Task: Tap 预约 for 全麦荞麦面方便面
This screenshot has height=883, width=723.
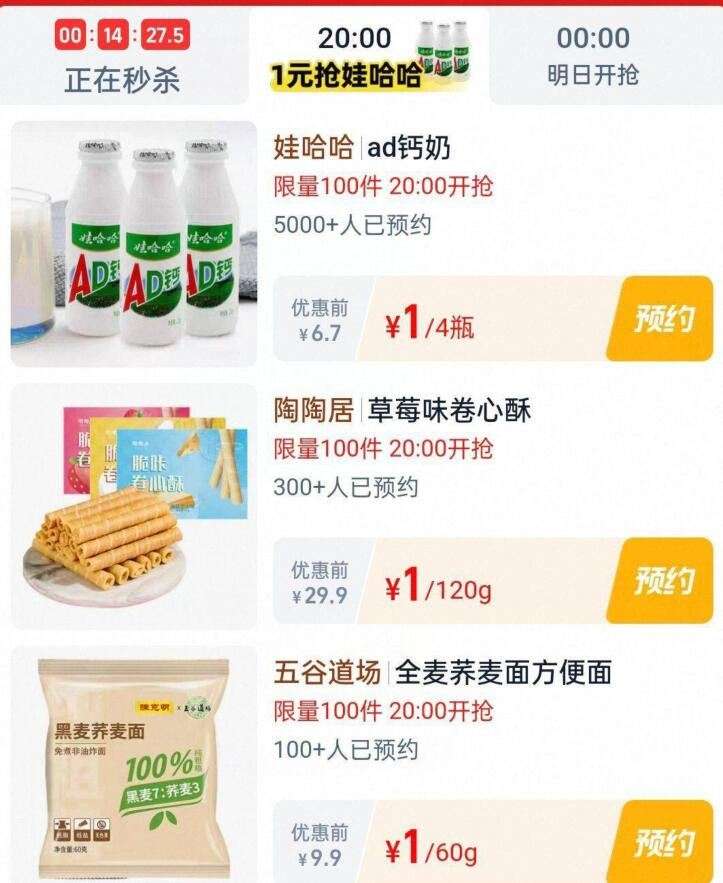Action: coord(662,846)
